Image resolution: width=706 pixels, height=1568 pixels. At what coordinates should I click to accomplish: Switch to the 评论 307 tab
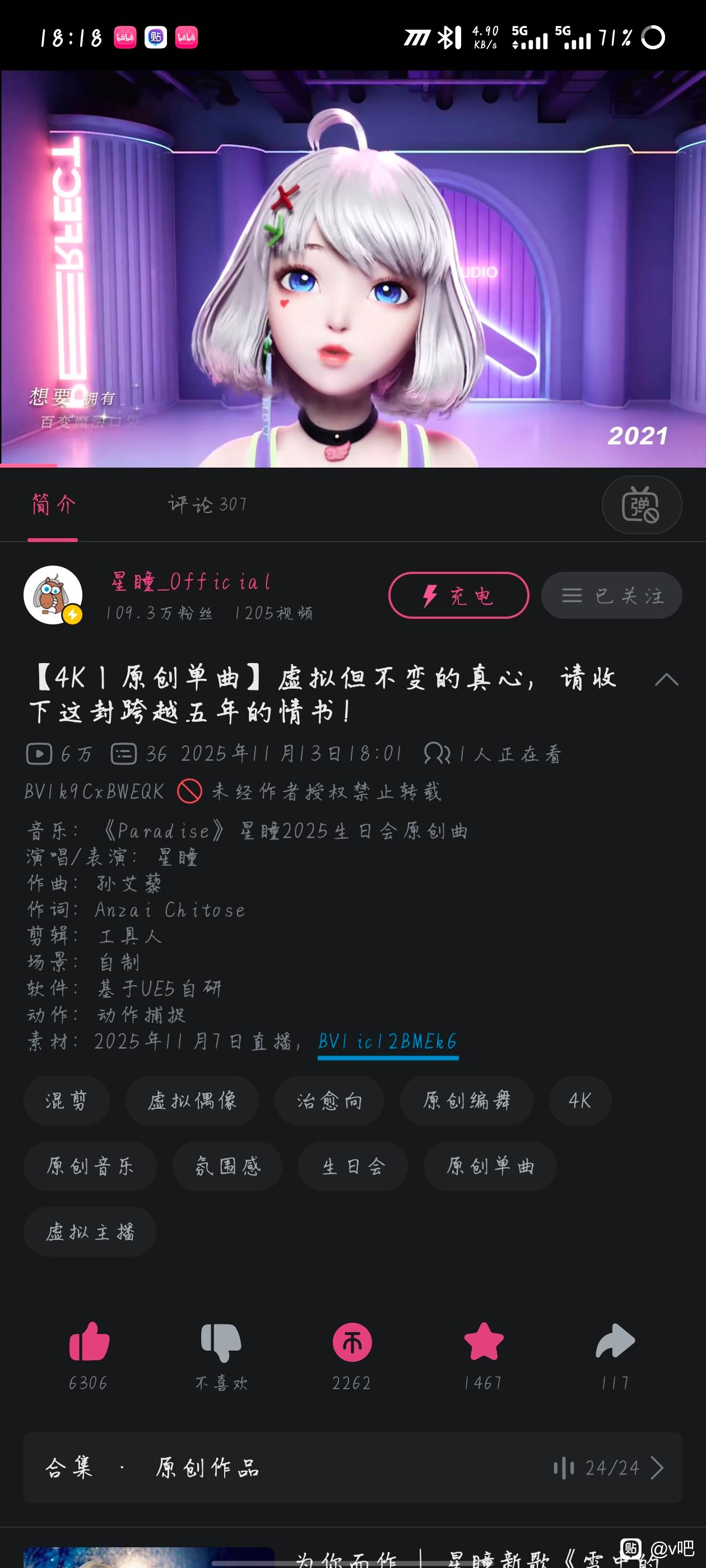pyautogui.click(x=207, y=504)
